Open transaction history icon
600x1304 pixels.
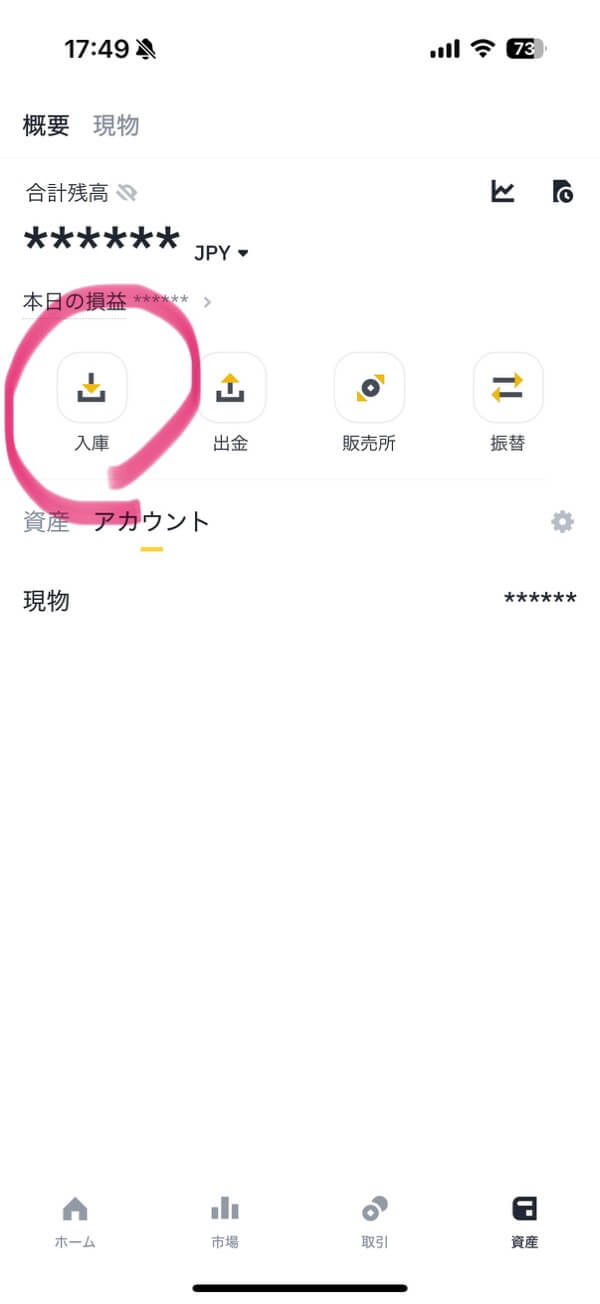(563, 191)
